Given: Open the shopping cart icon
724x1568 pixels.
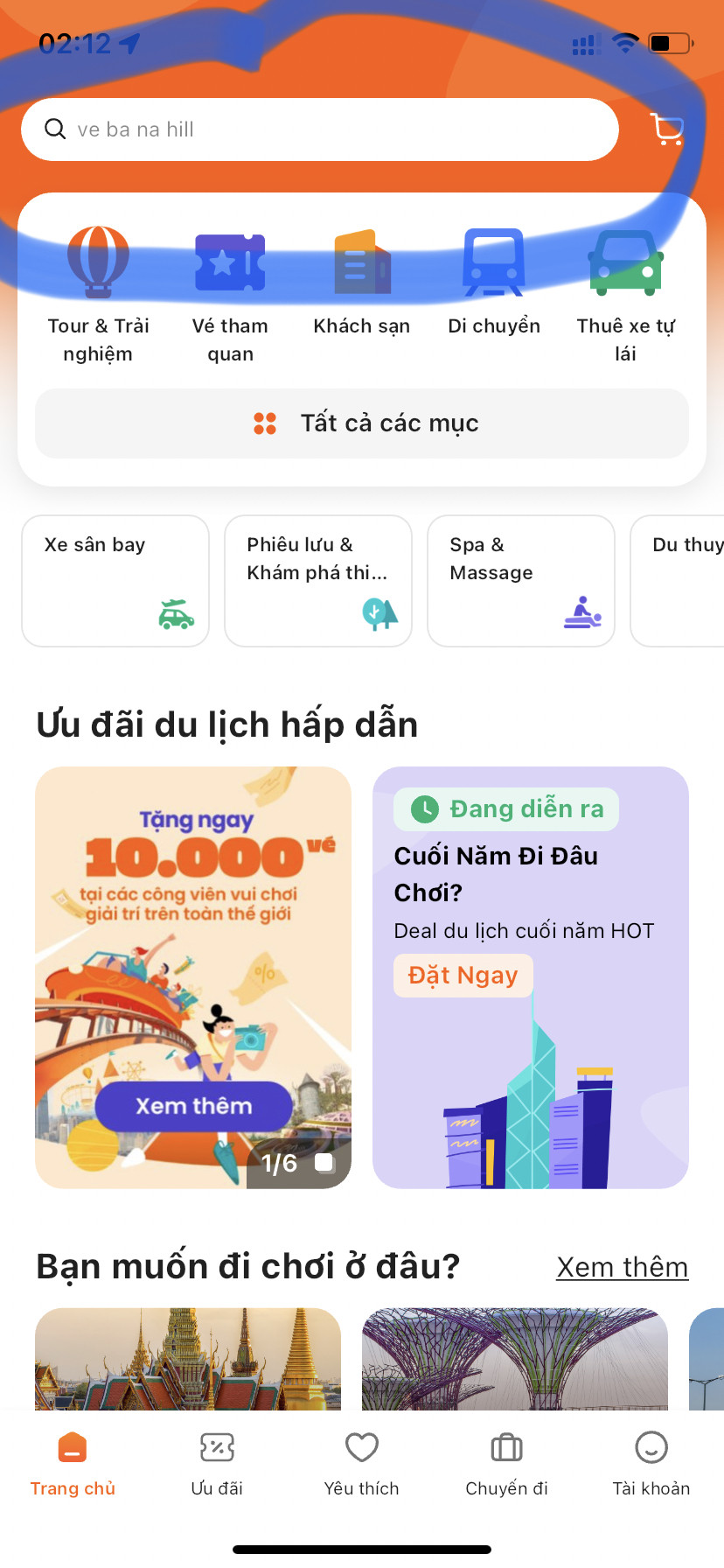Looking at the screenshot, I should (667, 129).
